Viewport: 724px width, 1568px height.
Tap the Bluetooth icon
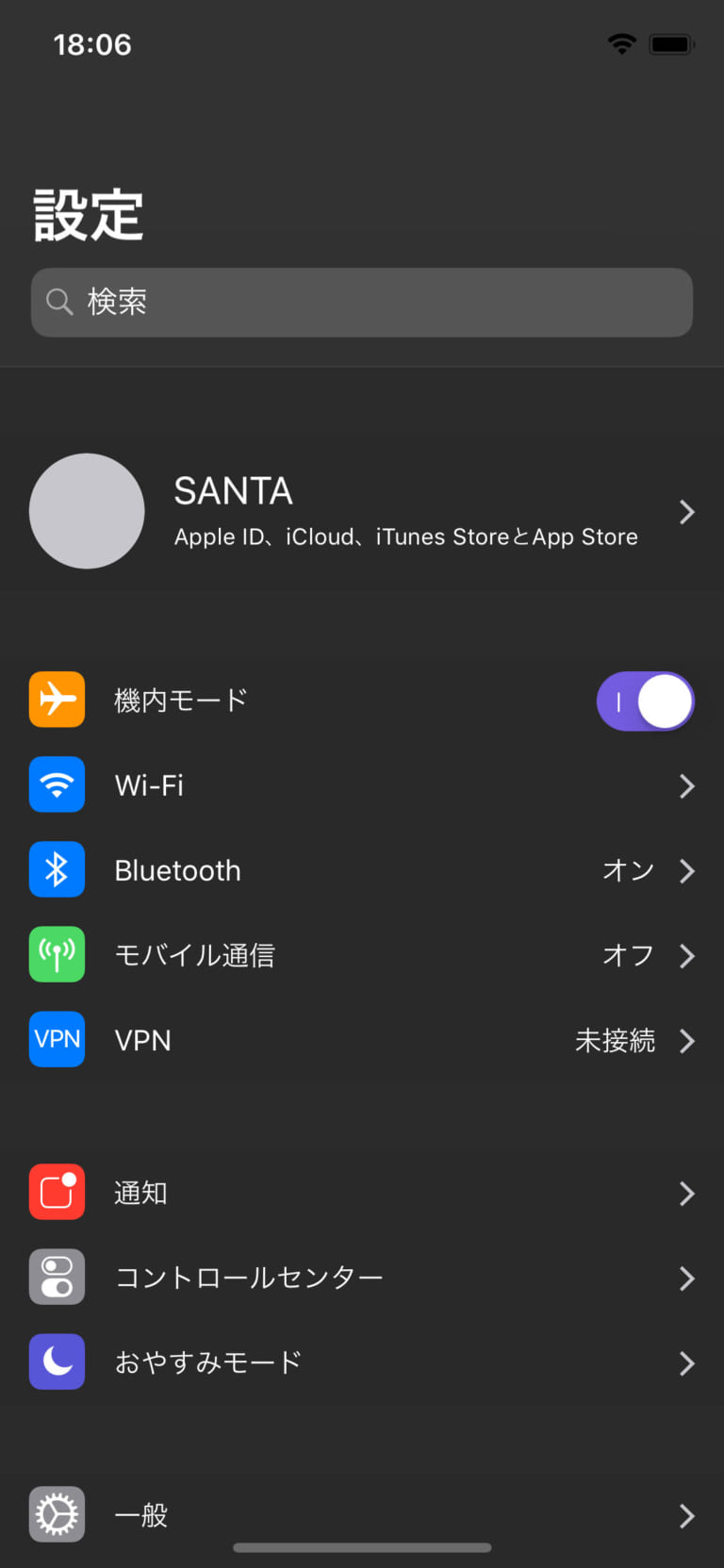tap(57, 869)
